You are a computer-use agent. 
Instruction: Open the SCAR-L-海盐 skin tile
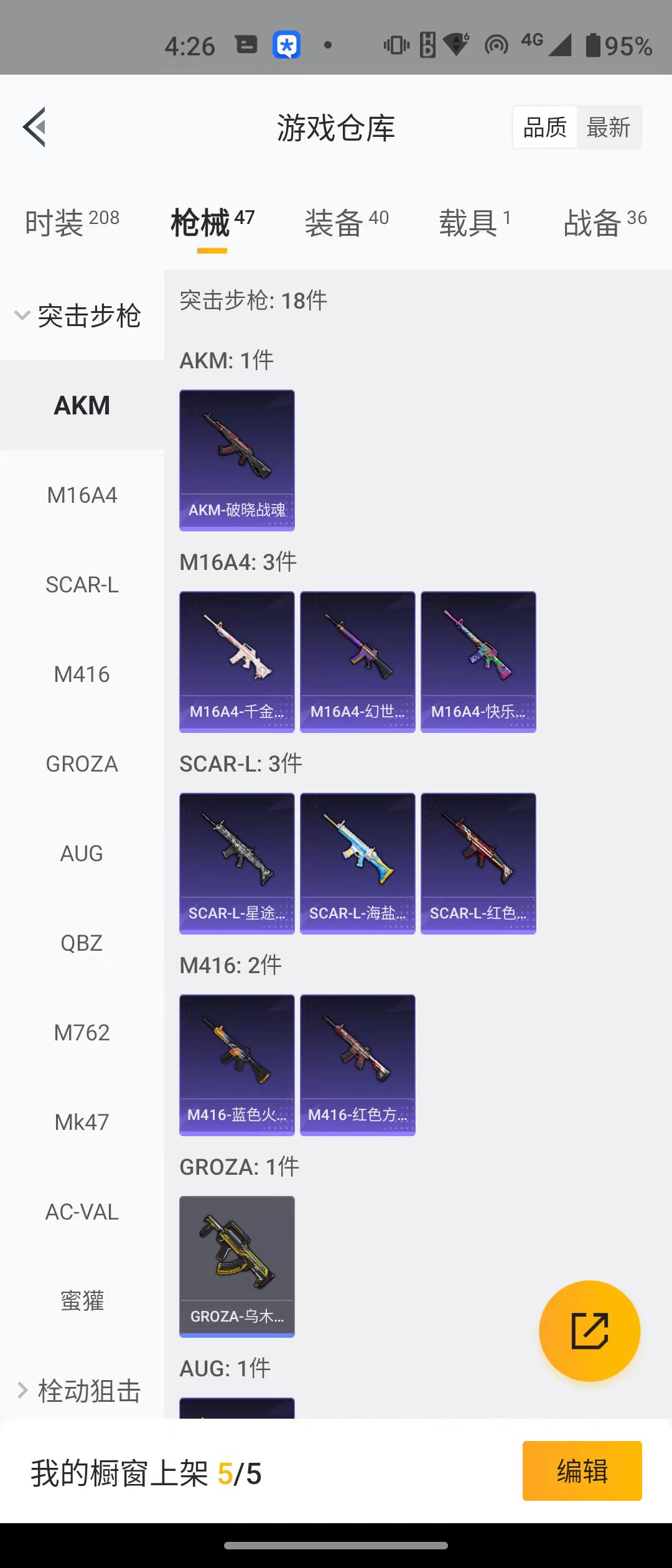coord(357,864)
